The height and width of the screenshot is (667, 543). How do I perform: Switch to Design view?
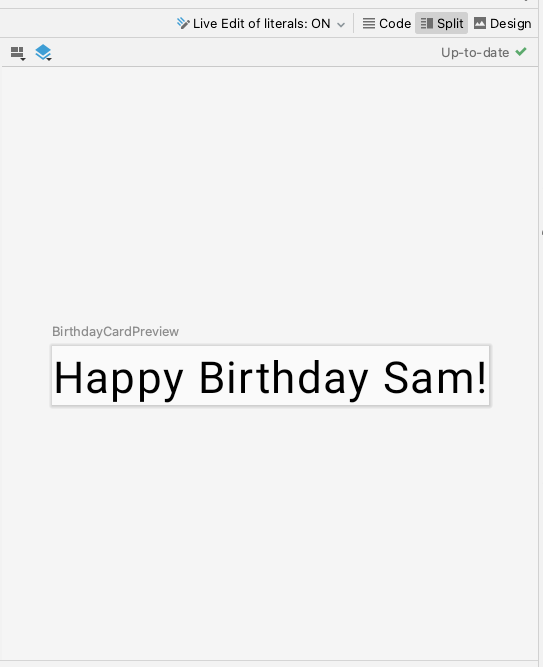(502, 23)
